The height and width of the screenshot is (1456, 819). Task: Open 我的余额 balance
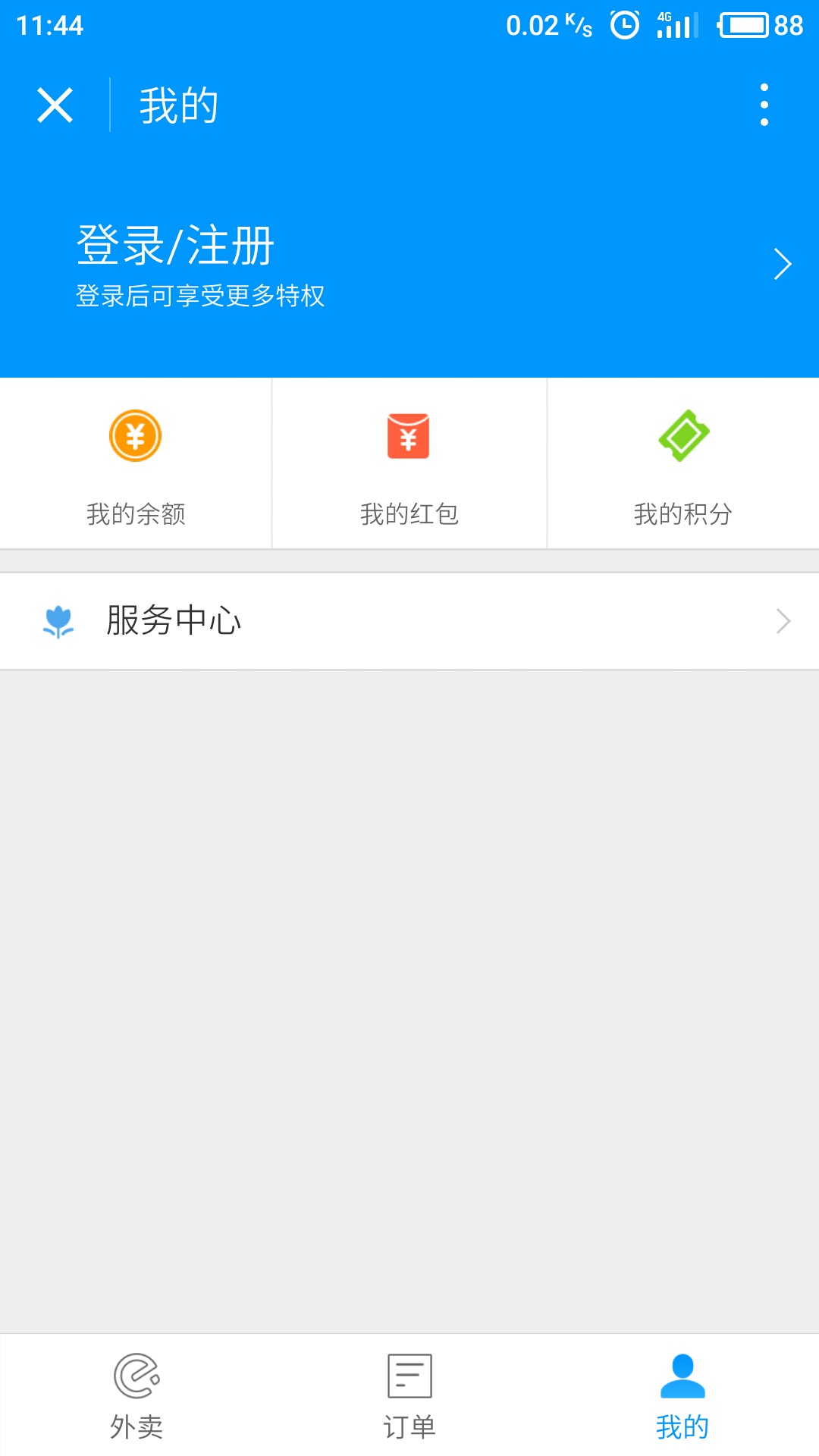(x=136, y=464)
